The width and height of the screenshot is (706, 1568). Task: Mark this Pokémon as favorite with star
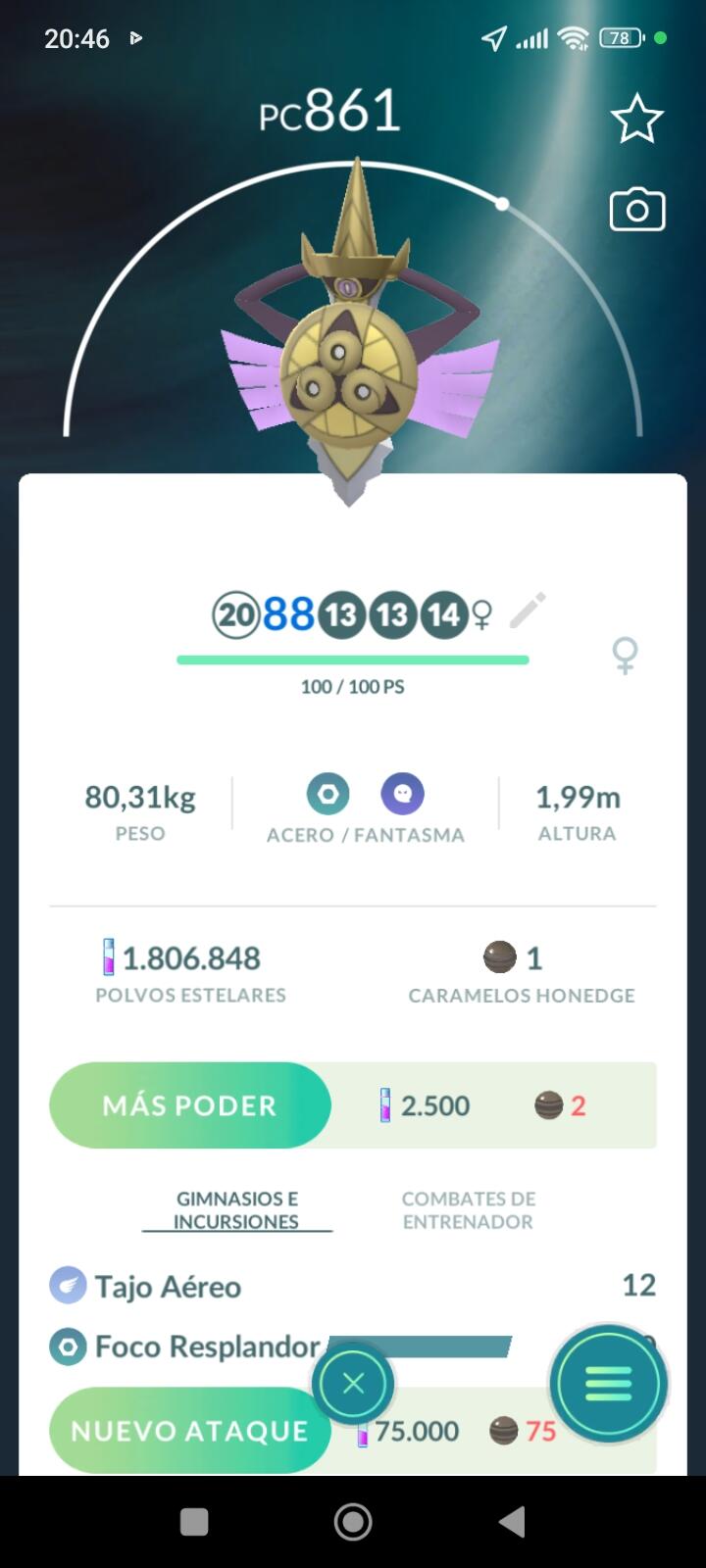coord(637,119)
